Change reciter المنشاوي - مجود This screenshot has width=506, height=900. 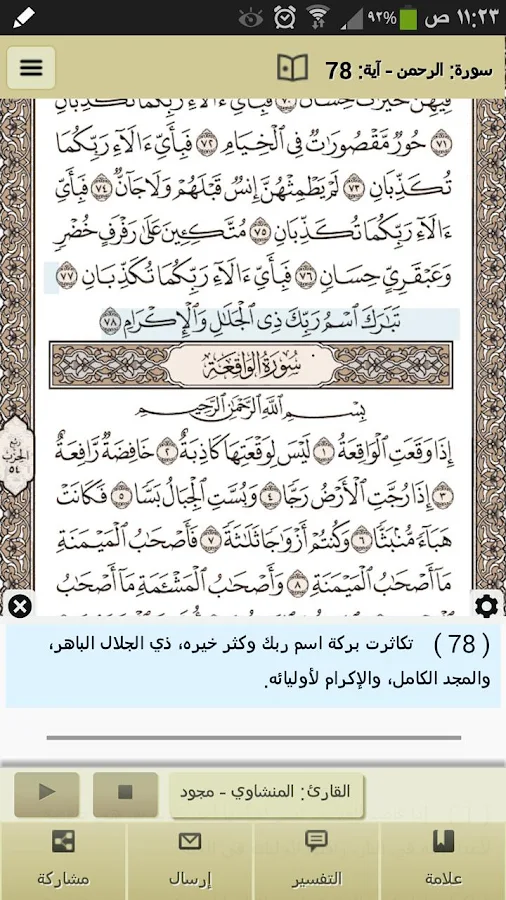tap(268, 794)
